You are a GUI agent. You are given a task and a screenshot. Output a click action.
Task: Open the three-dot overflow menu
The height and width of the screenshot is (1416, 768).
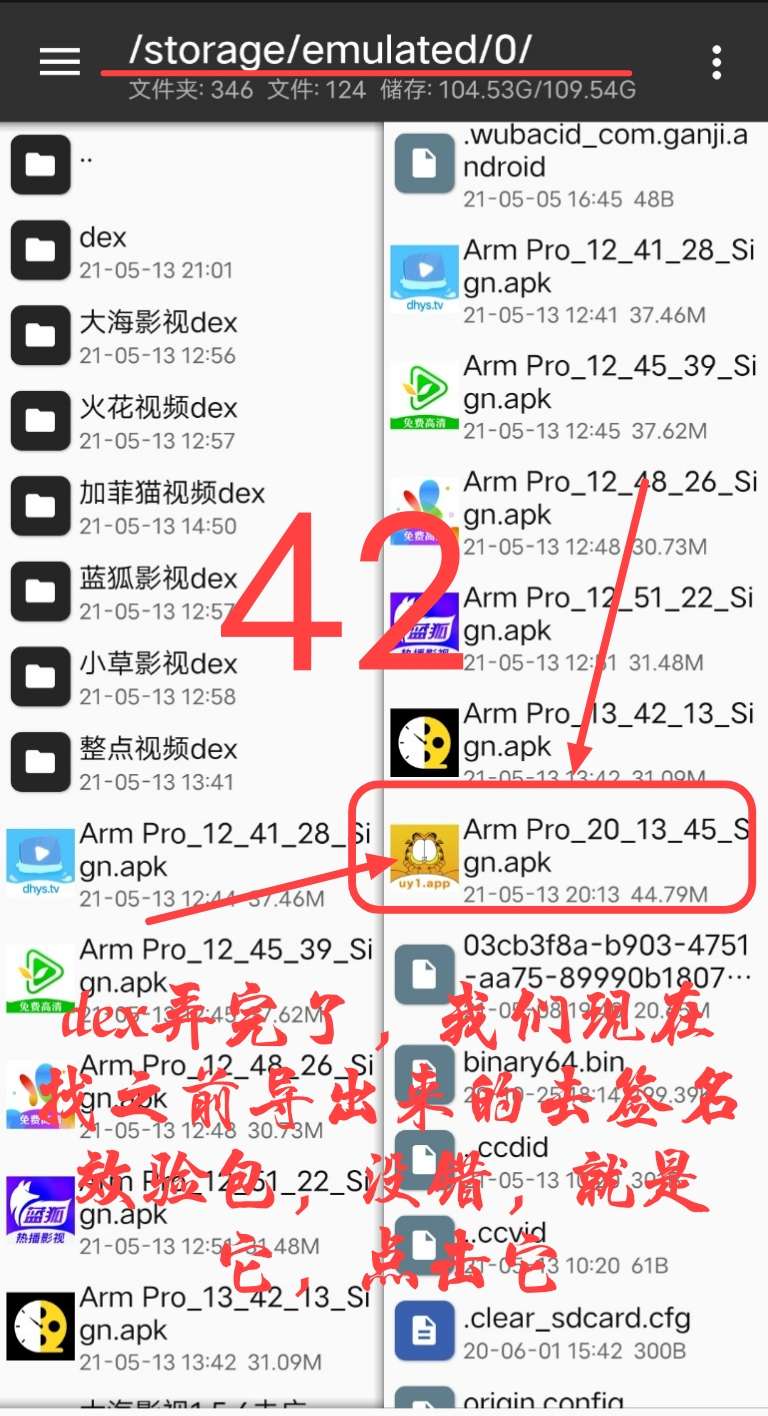pos(716,62)
